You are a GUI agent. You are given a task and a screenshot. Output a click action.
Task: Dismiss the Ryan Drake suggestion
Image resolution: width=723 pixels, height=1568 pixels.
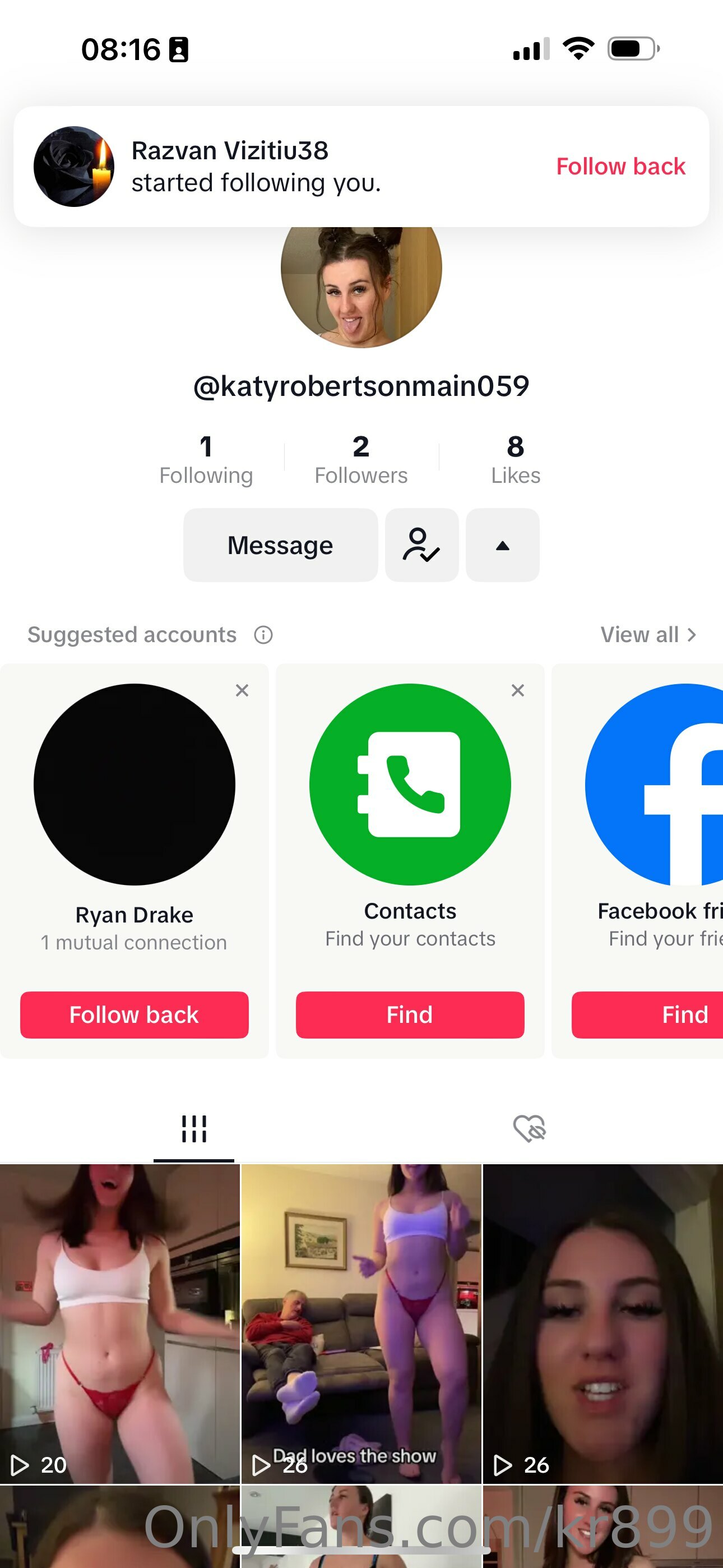242,690
